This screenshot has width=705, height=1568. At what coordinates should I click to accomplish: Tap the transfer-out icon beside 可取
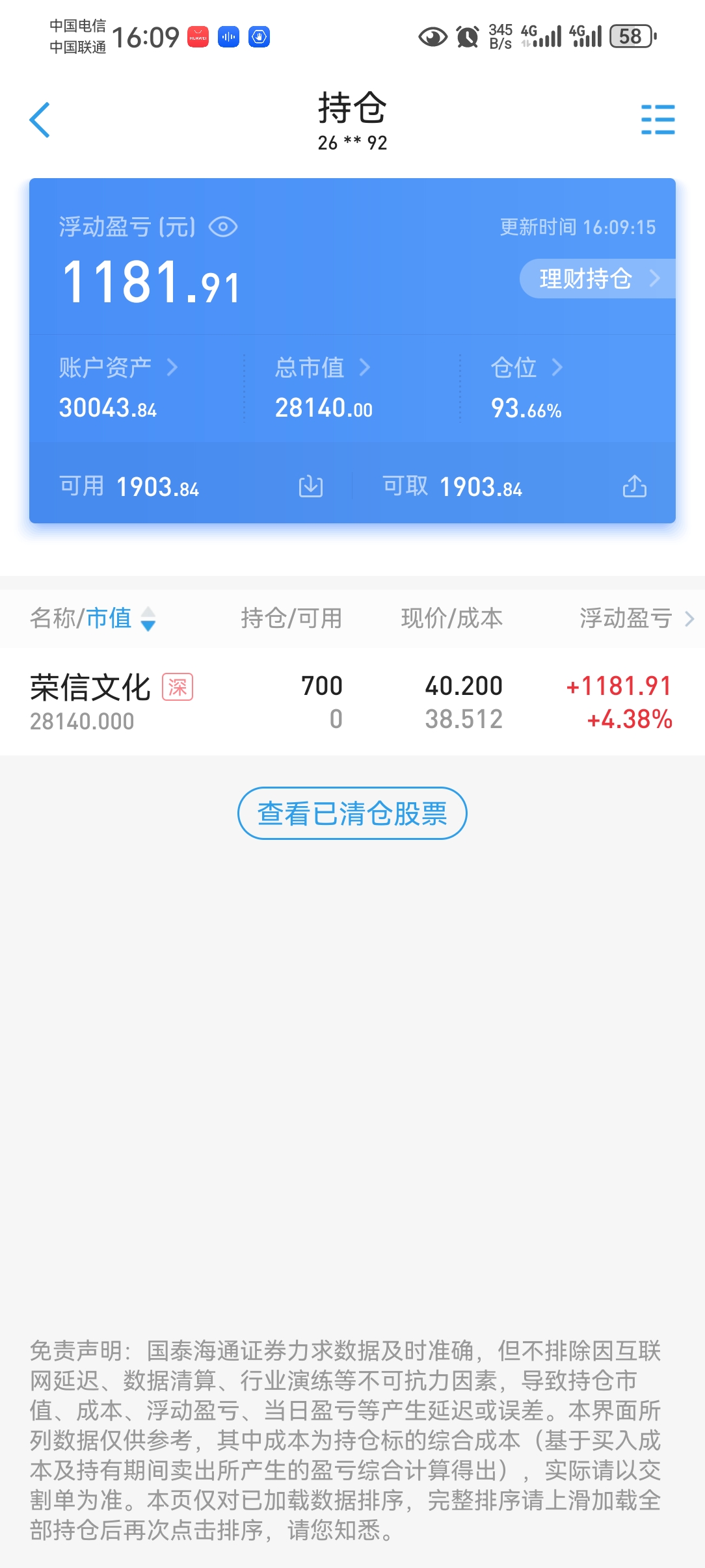click(x=634, y=486)
